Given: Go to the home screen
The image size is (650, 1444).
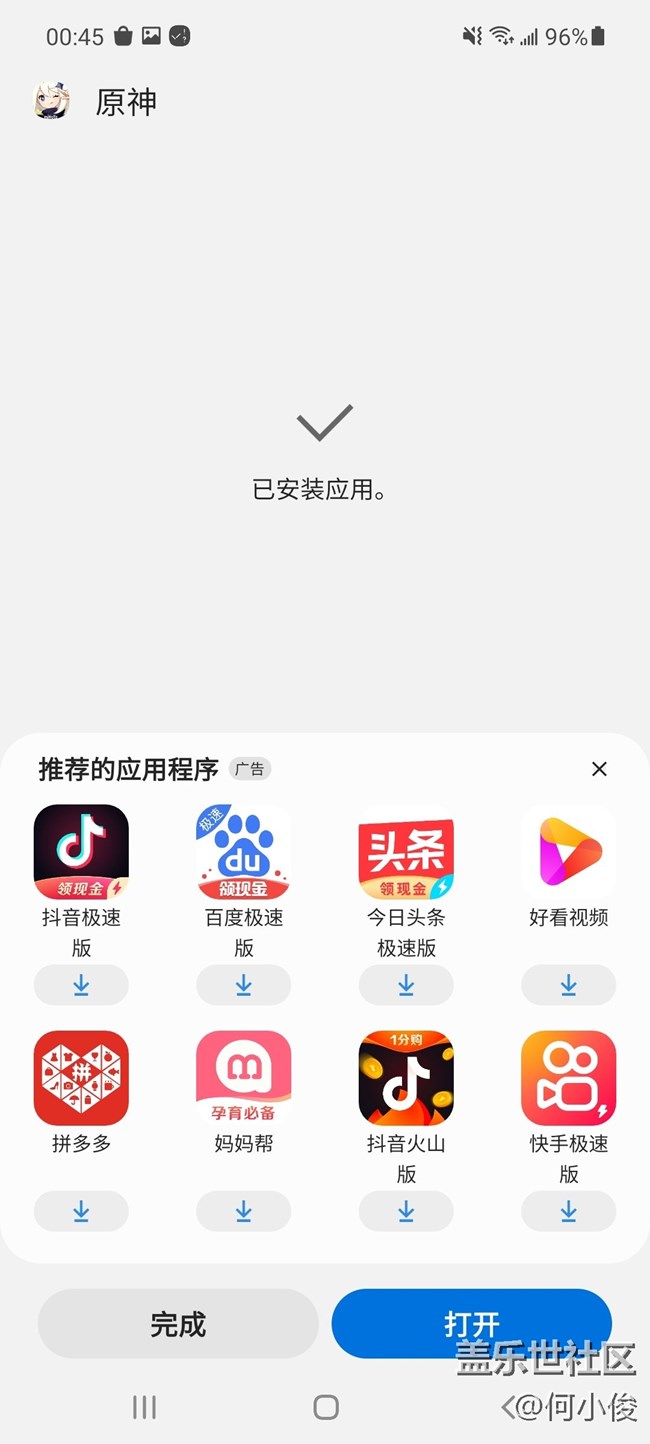Looking at the screenshot, I should pos(325,1407).
